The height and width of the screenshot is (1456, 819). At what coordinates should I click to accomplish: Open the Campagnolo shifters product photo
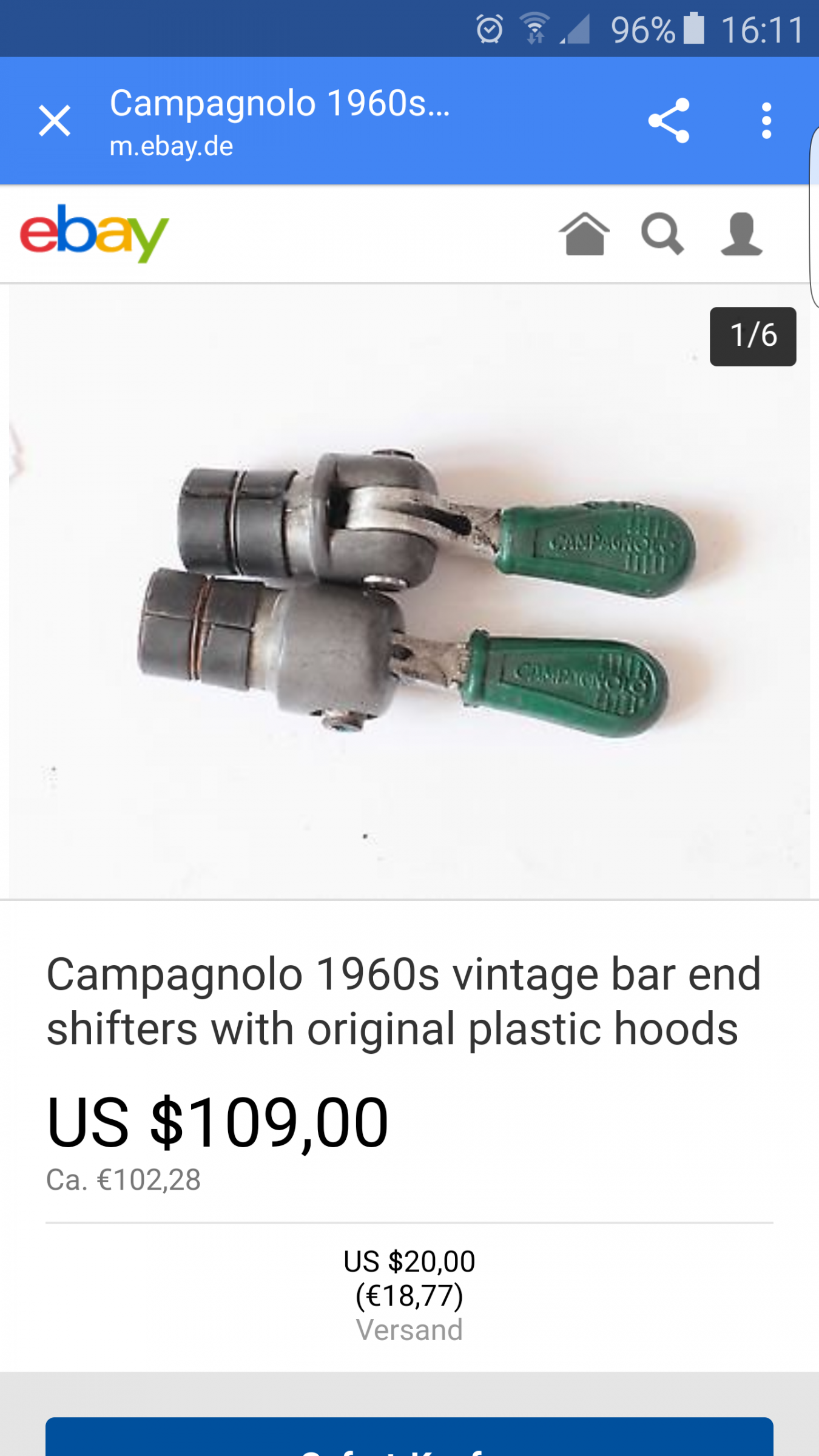click(x=409, y=591)
